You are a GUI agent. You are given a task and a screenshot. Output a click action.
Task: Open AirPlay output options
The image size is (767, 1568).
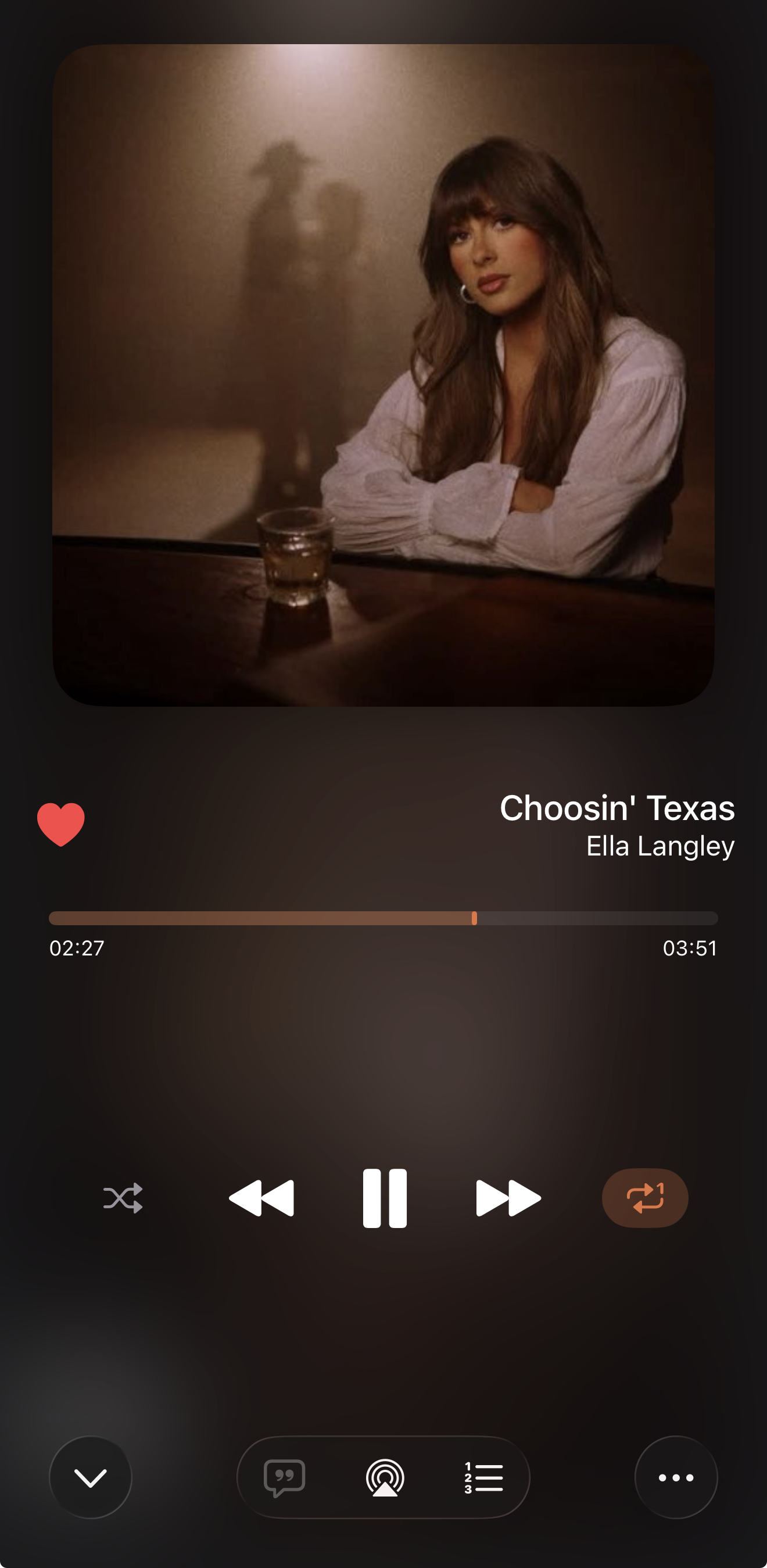(x=385, y=1477)
